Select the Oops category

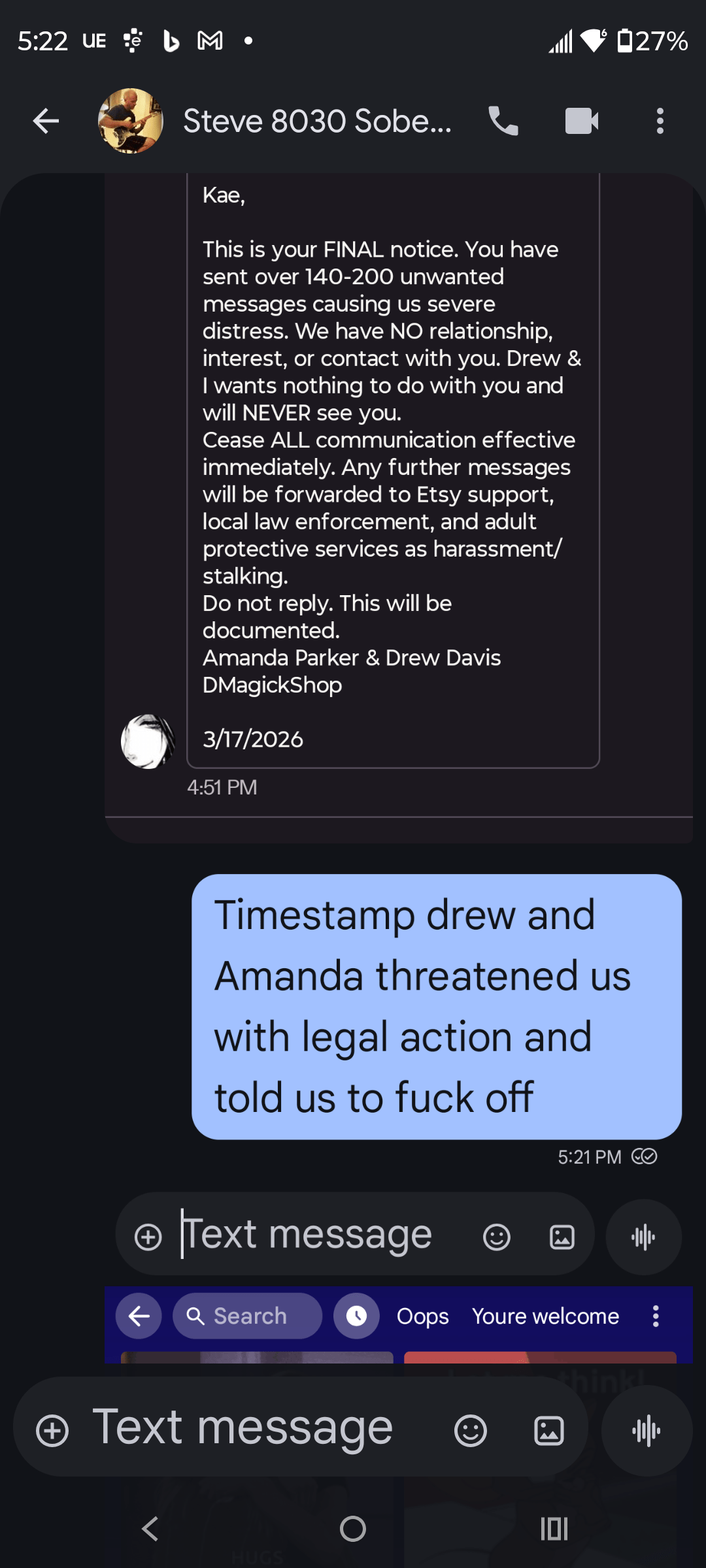pyautogui.click(x=422, y=1316)
